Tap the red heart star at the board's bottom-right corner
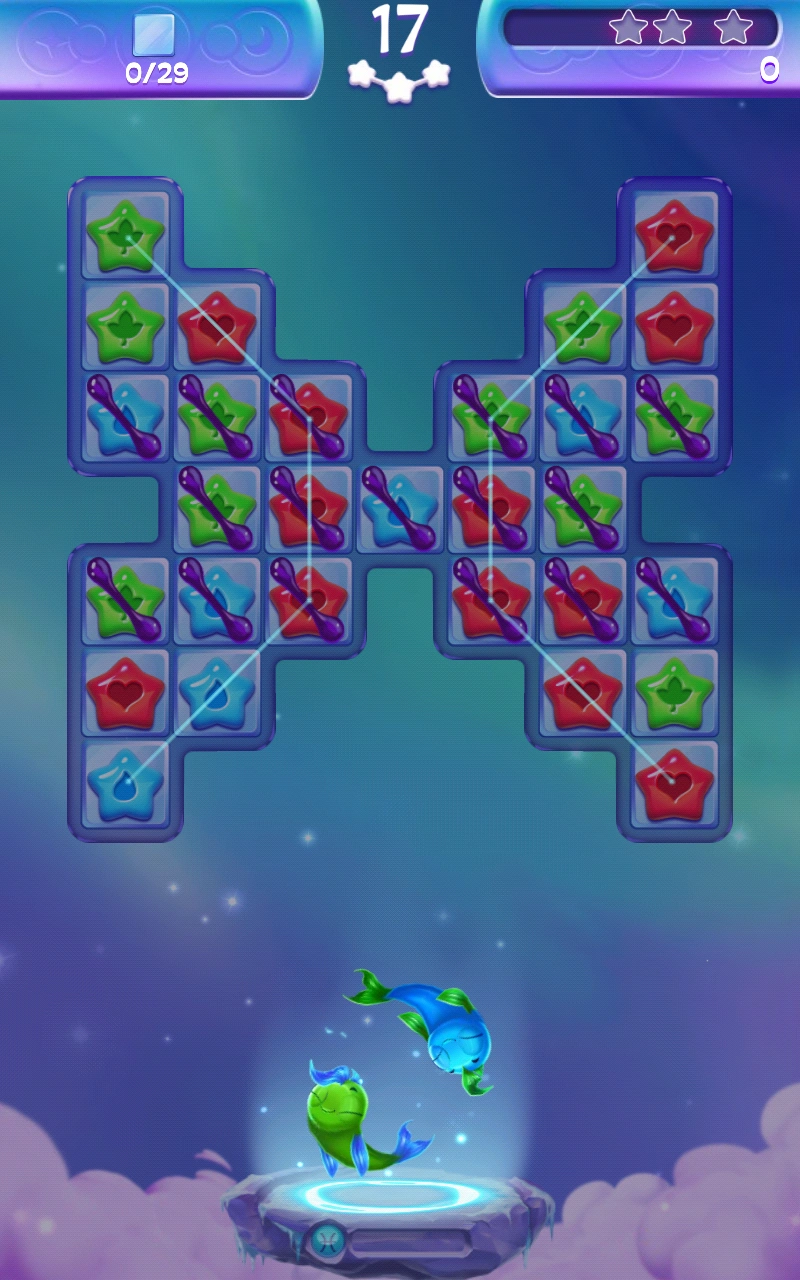800x1280 pixels. (x=675, y=783)
